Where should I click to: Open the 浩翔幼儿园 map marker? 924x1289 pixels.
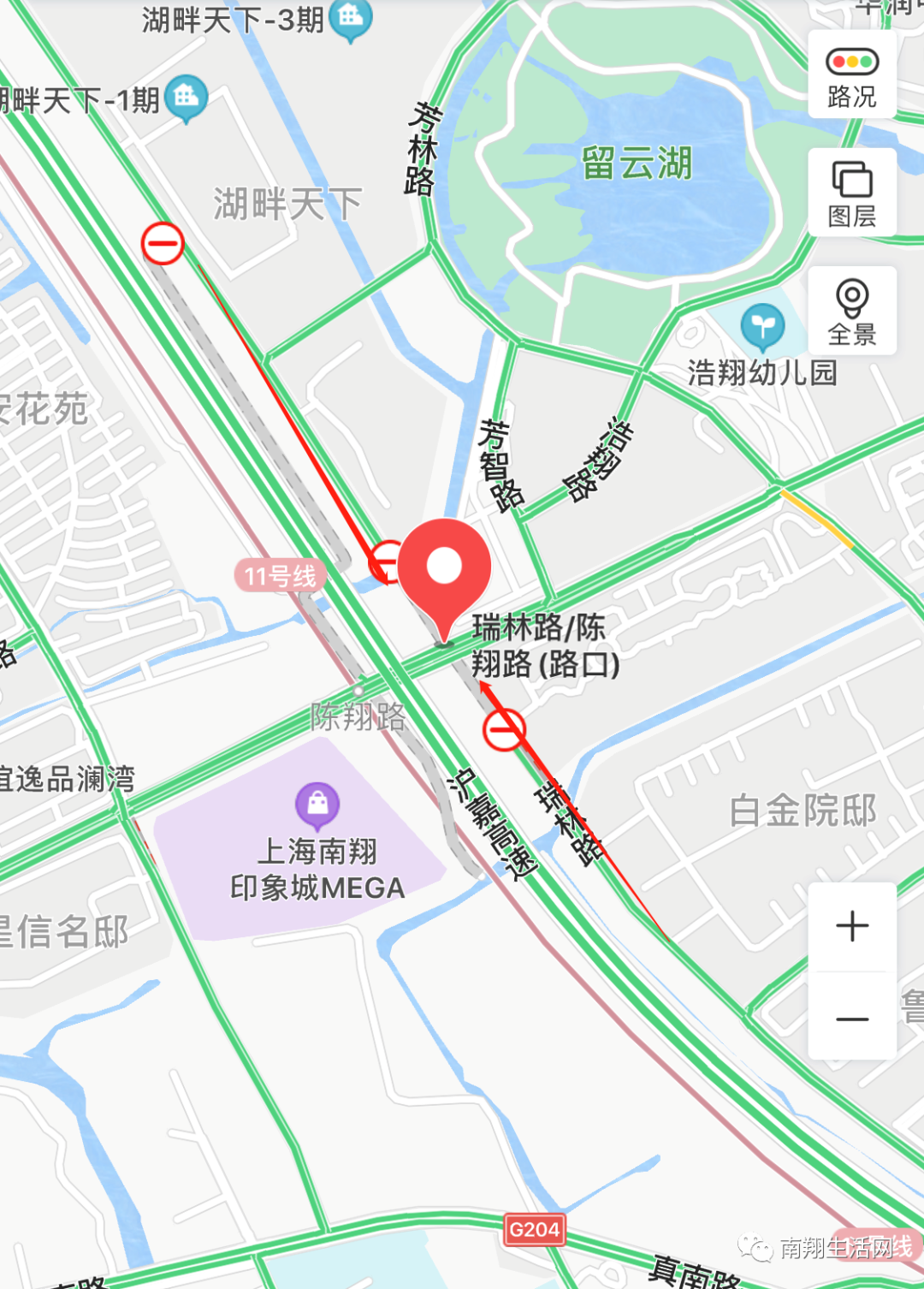coord(762,327)
